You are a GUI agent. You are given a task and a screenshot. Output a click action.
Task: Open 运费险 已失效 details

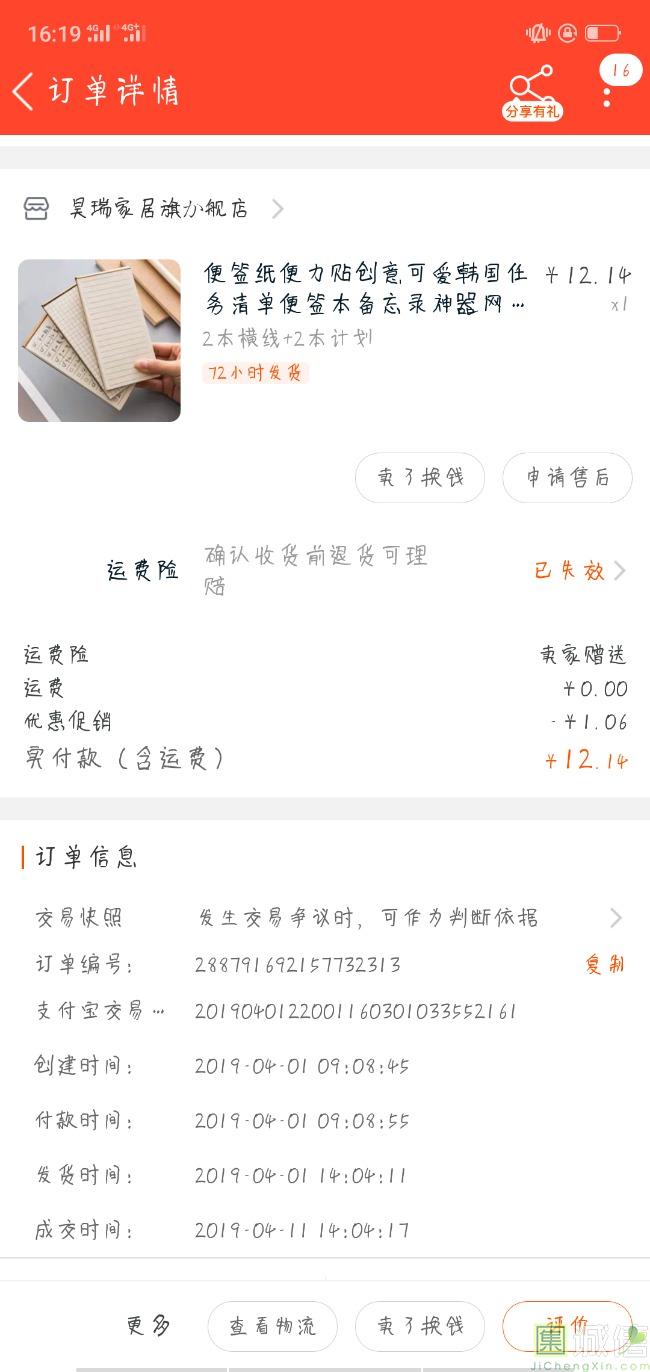[x=579, y=571]
